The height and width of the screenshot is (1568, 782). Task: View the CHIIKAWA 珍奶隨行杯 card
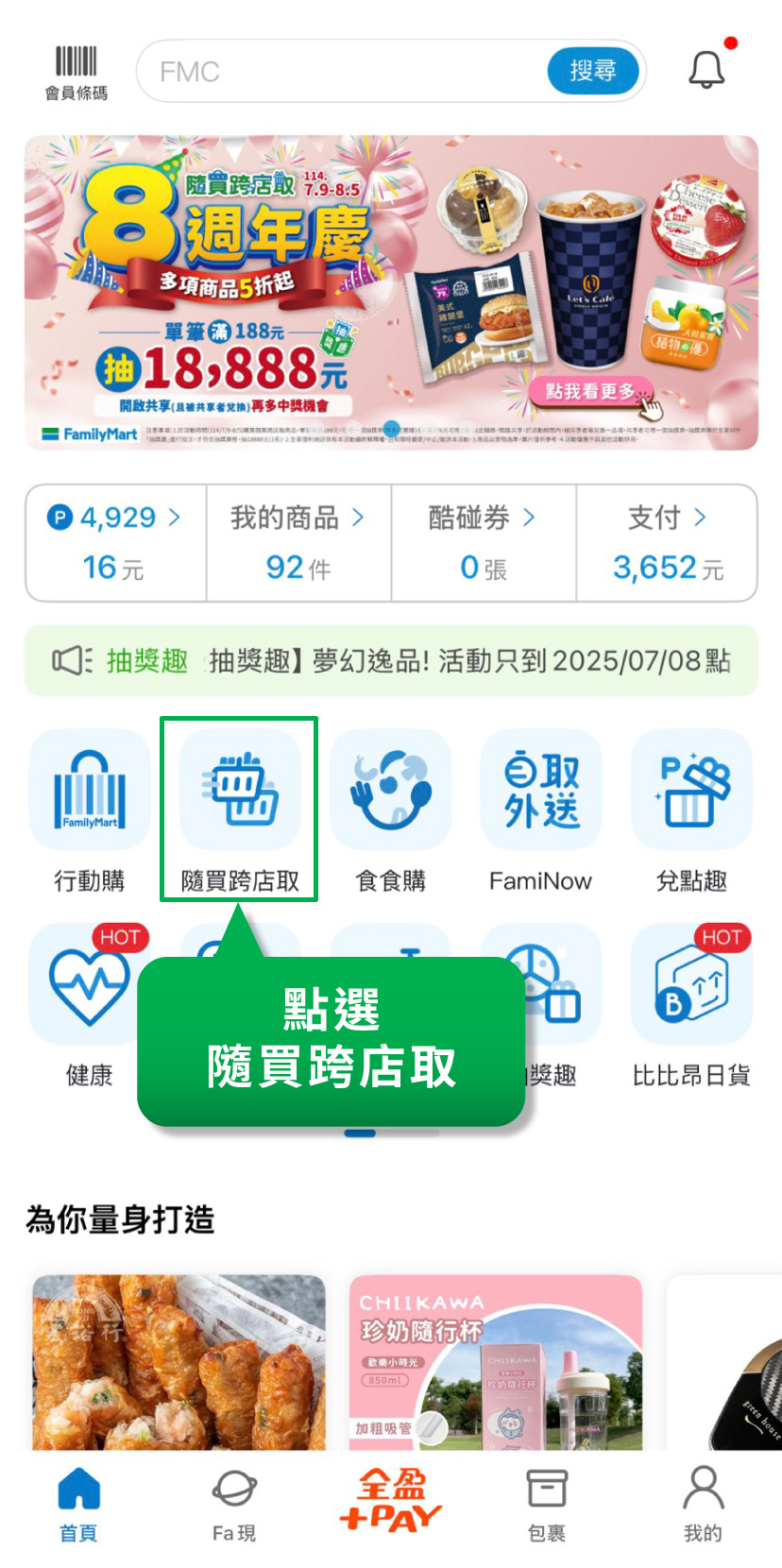pos(495,1362)
